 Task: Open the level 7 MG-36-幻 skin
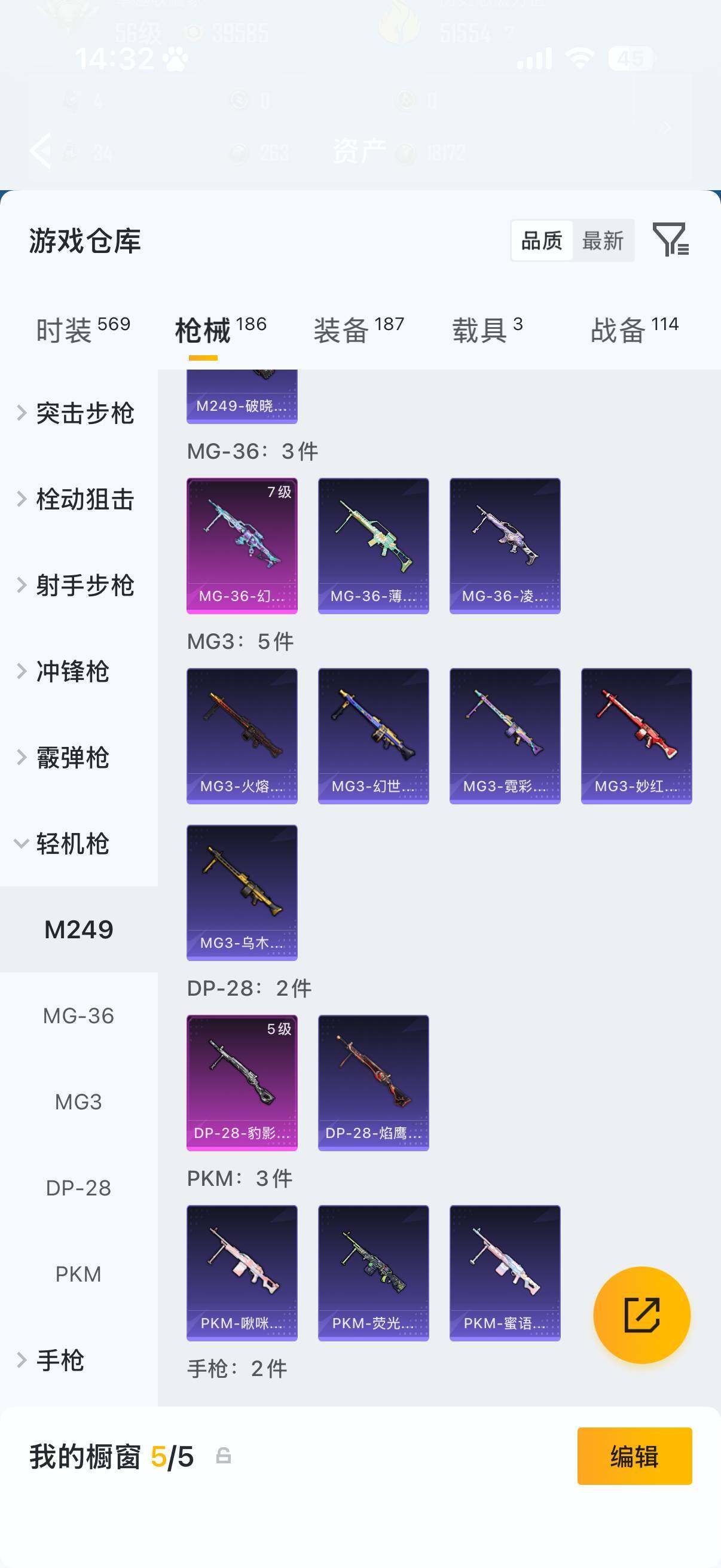pos(242,545)
